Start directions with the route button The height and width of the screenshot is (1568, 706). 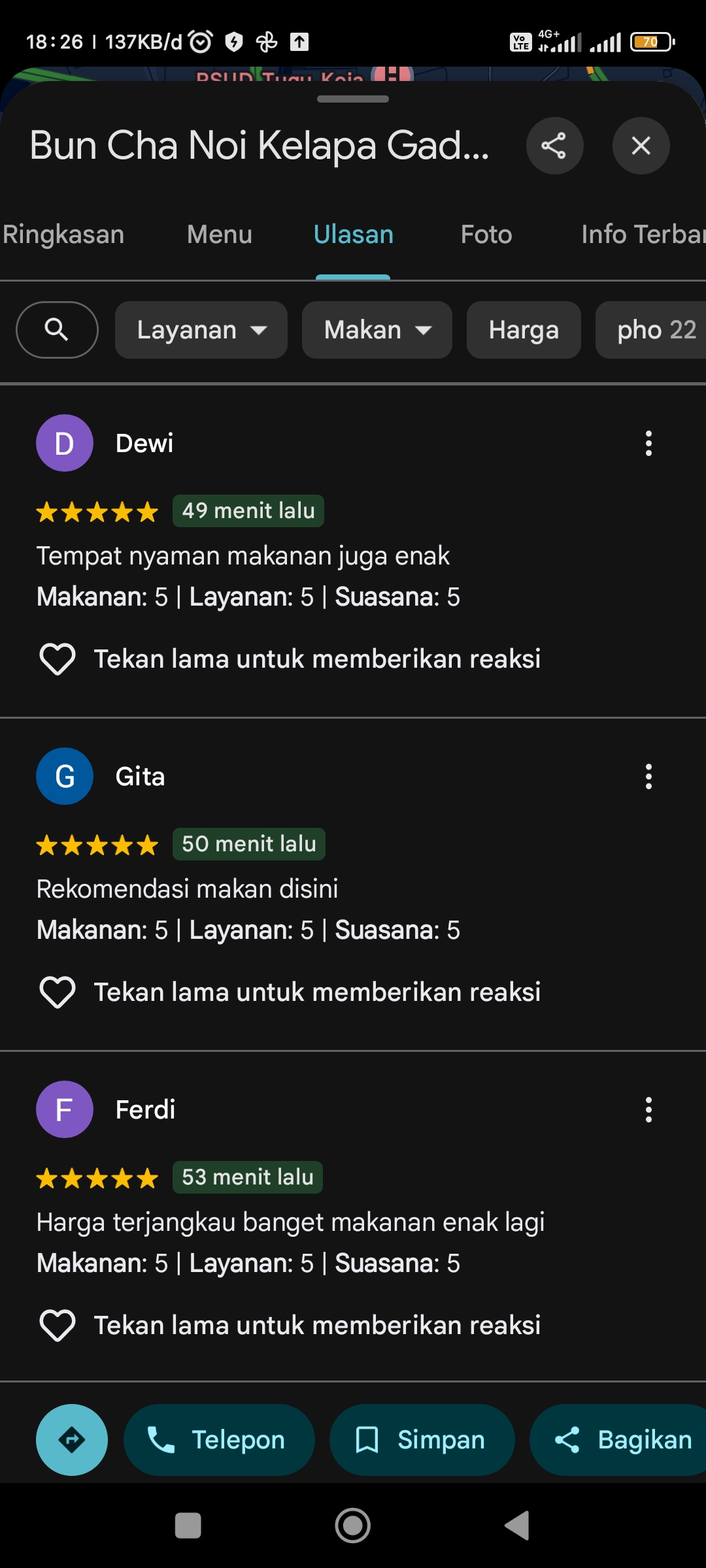coord(72,1440)
